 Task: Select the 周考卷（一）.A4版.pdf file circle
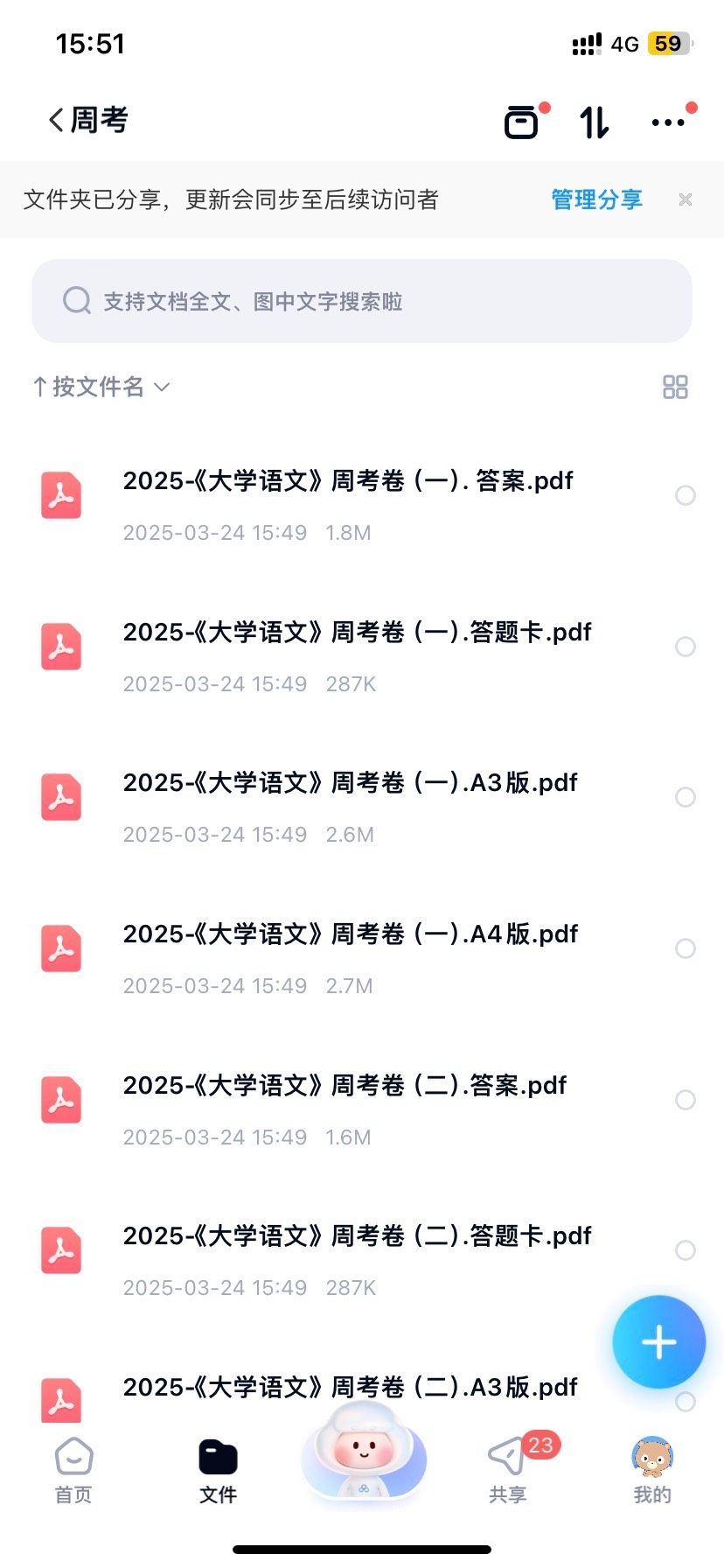pyautogui.click(x=686, y=948)
